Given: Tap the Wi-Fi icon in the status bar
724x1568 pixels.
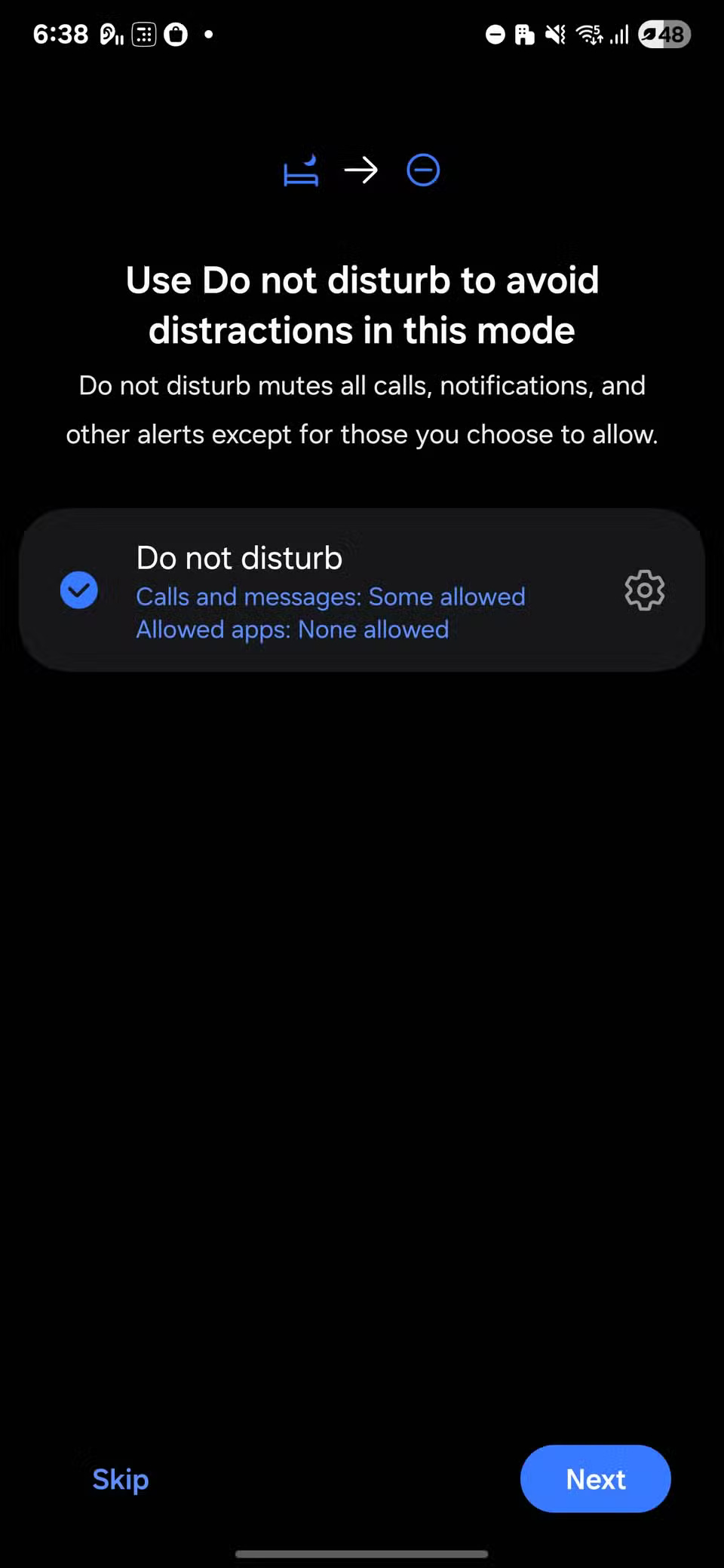Looking at the screenshot, I should pyautogui.click(x=588, y=34).
